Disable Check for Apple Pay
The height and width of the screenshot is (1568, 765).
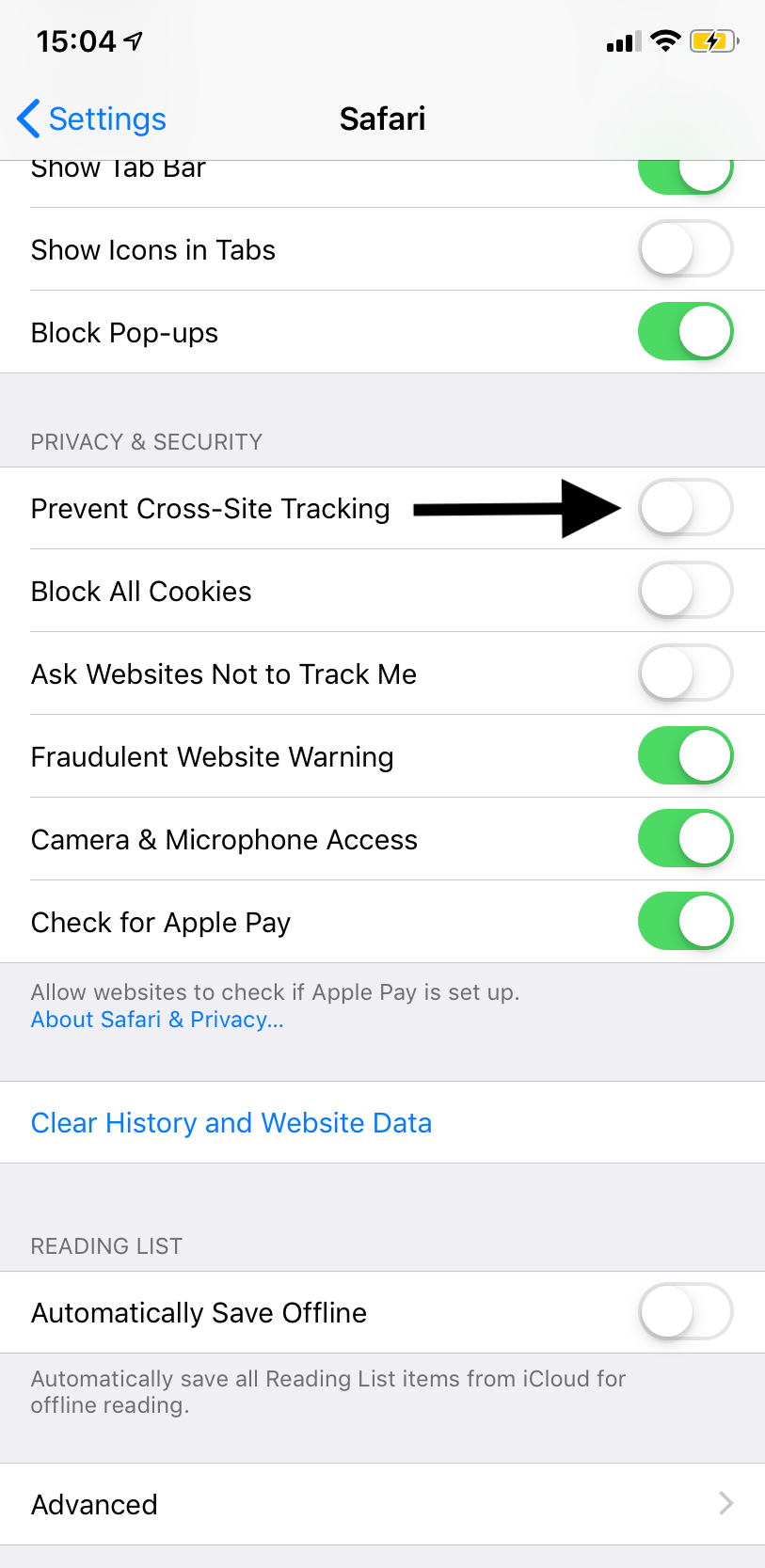tap(686, 921)
